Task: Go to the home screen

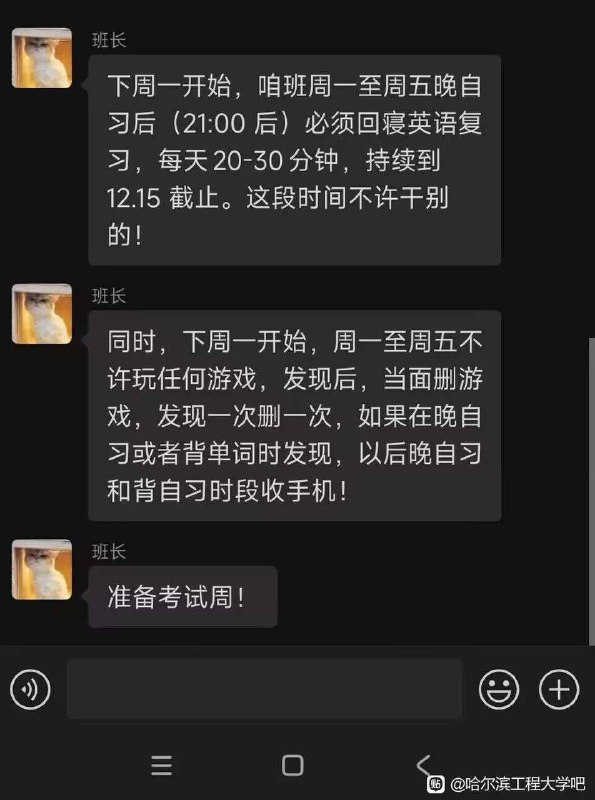Action: [292, 765]
